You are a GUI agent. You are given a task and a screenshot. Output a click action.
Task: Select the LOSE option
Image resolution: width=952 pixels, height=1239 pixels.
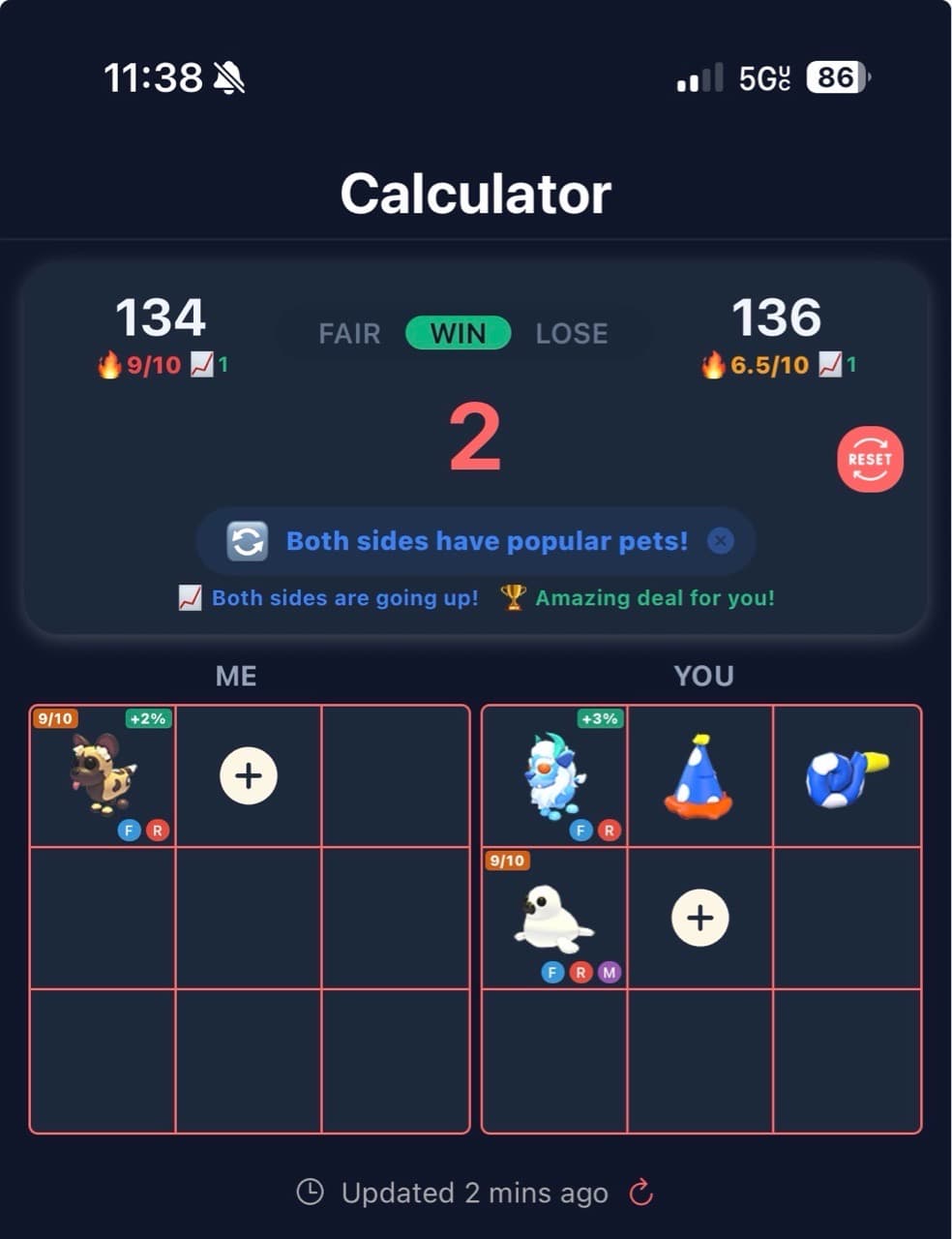coord(572,334)
